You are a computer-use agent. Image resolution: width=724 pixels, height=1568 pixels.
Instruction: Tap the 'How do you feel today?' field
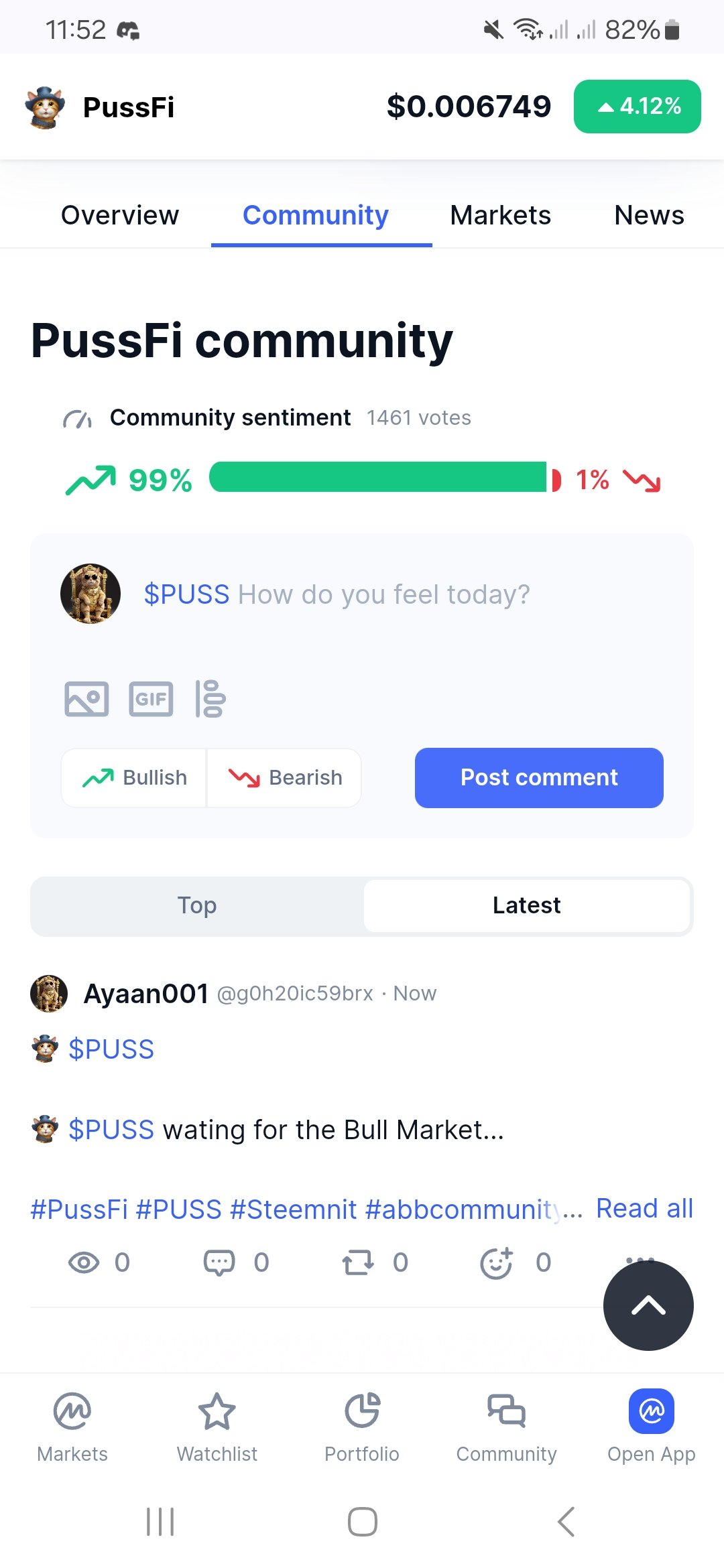tap(383, 594)
